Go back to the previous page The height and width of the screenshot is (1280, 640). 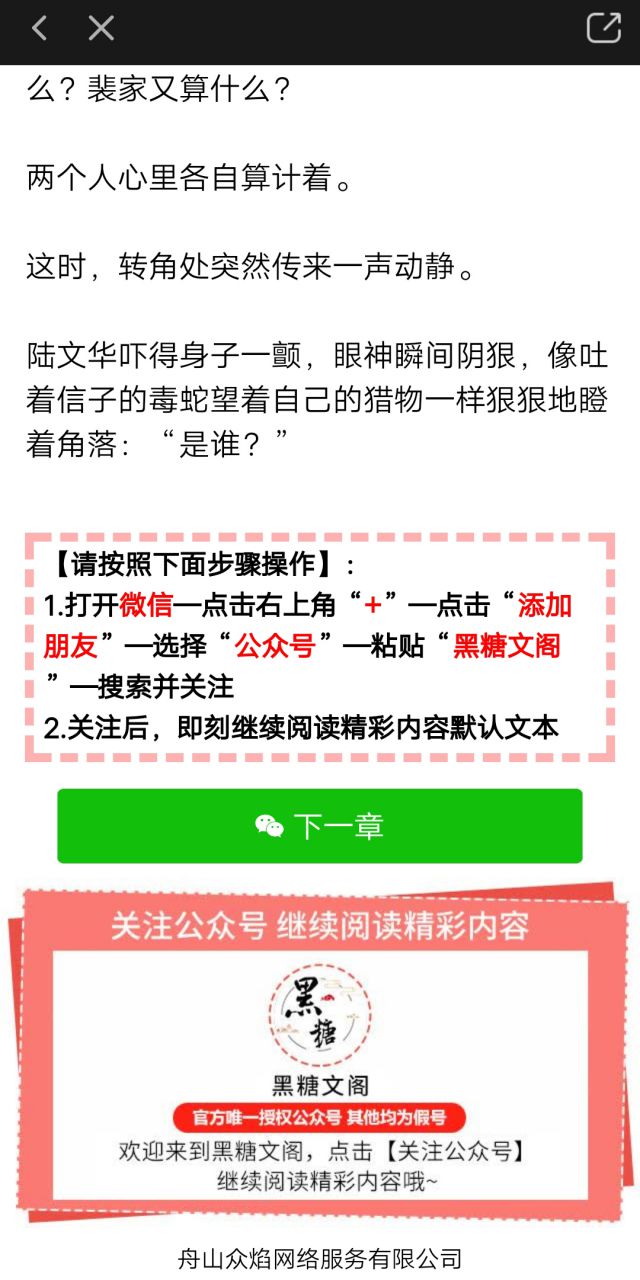tap(39, 28)
